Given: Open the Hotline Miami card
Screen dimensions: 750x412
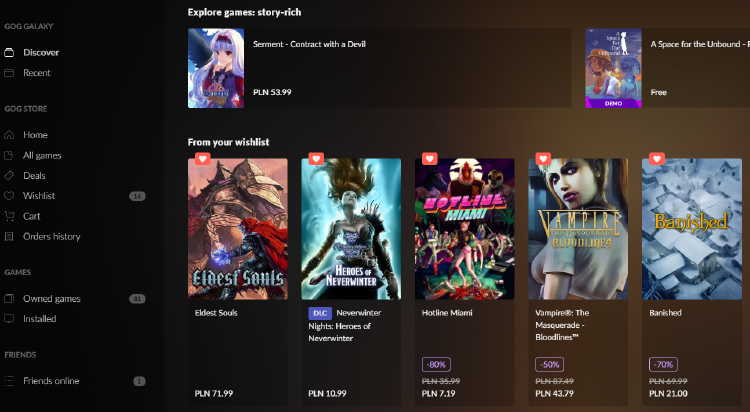Looking at the screenshot, I should coord(465,229).
